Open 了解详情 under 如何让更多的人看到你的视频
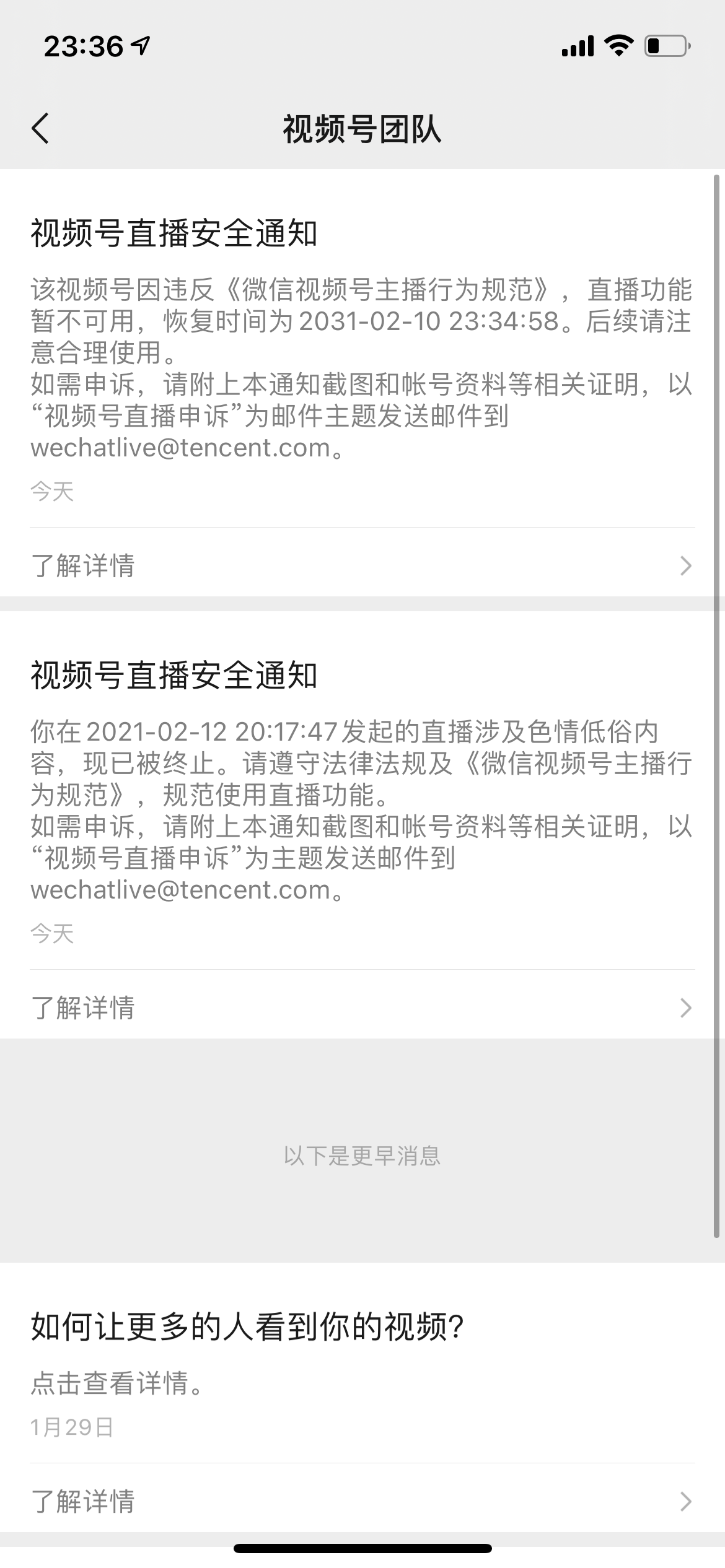Screen dimensions: 725x1568 point(362,1501)
